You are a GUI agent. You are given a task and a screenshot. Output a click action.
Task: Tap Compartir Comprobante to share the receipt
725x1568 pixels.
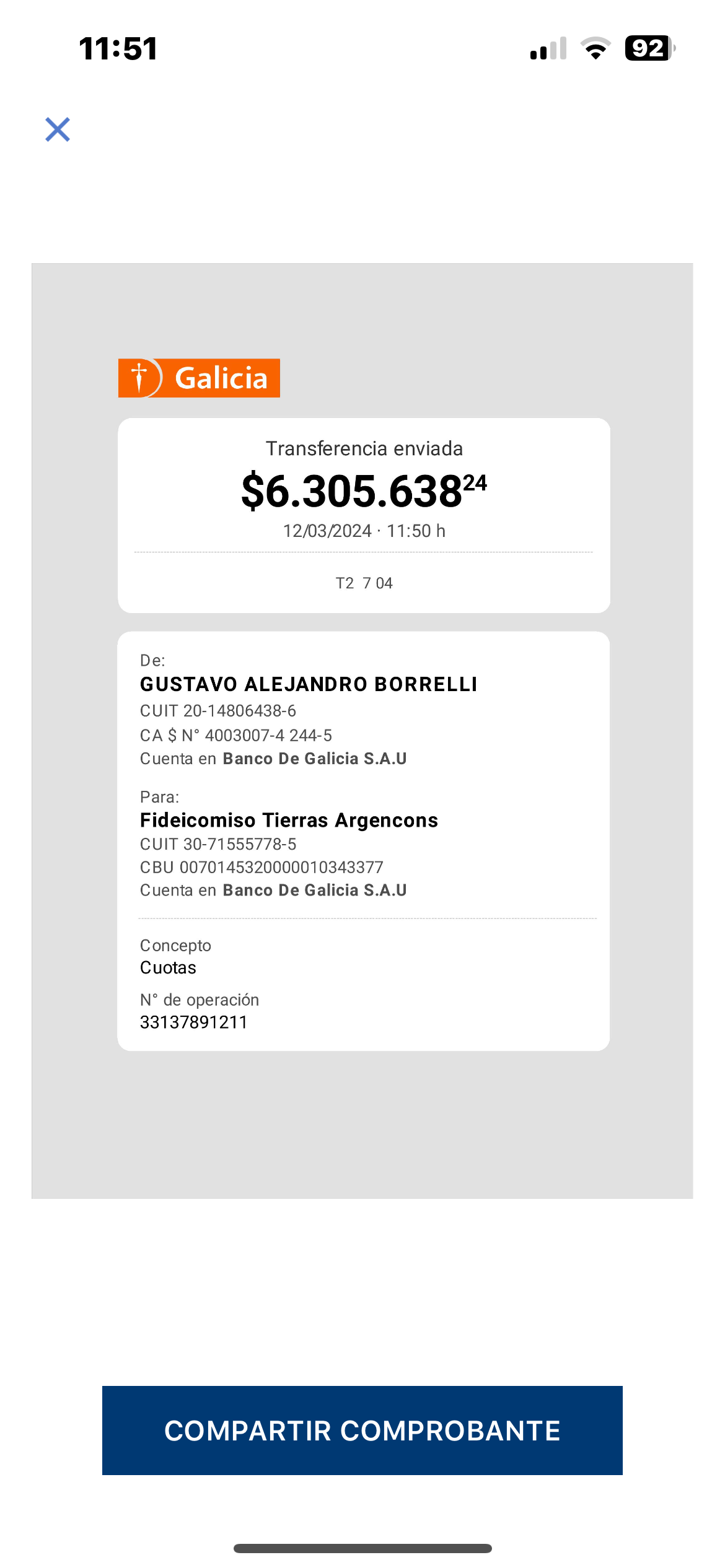point(362,1431)
